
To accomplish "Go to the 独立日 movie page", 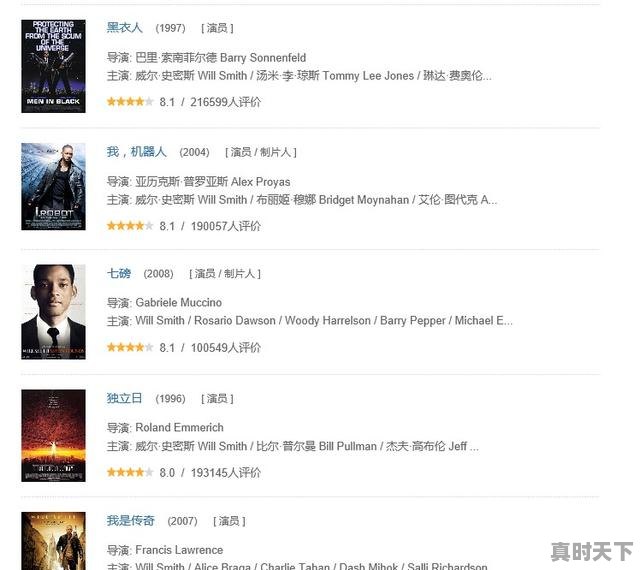I will coord(125,398).
